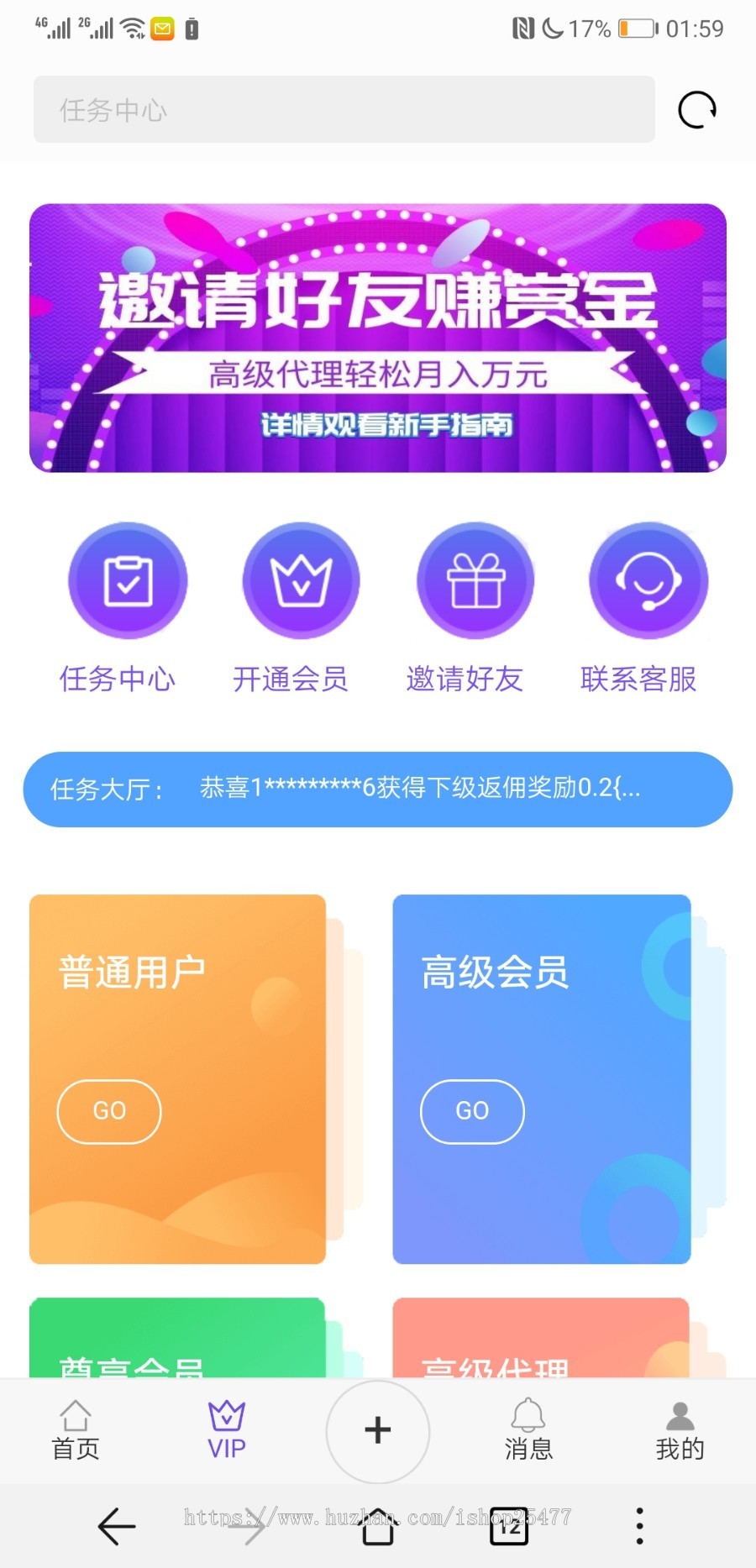The width and height of the screenshot is (756, 1568).
Task: Open the 任务中心 task center icon
Action: 127,581
